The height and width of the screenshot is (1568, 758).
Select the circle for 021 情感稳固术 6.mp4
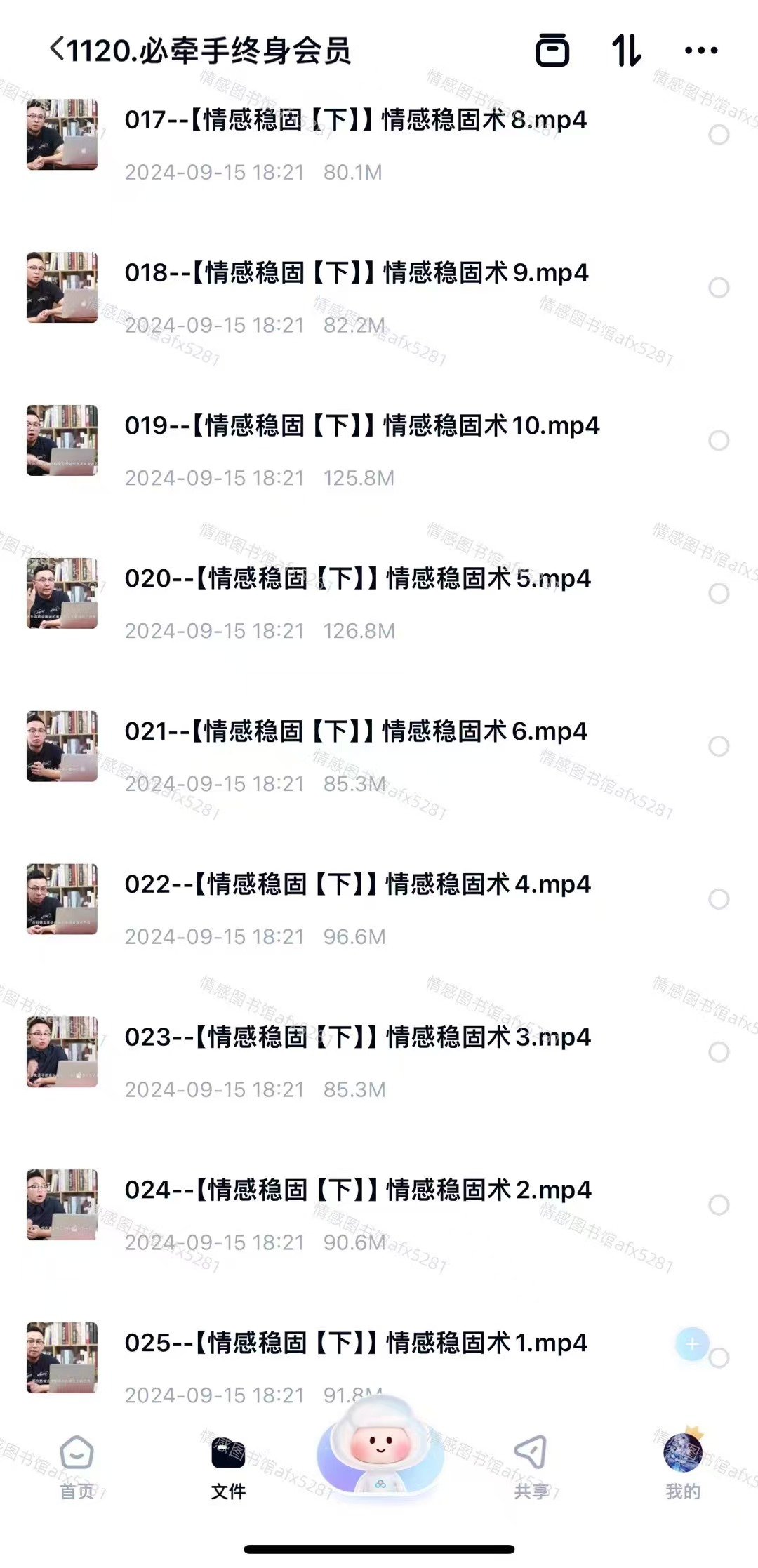point(718,746)
